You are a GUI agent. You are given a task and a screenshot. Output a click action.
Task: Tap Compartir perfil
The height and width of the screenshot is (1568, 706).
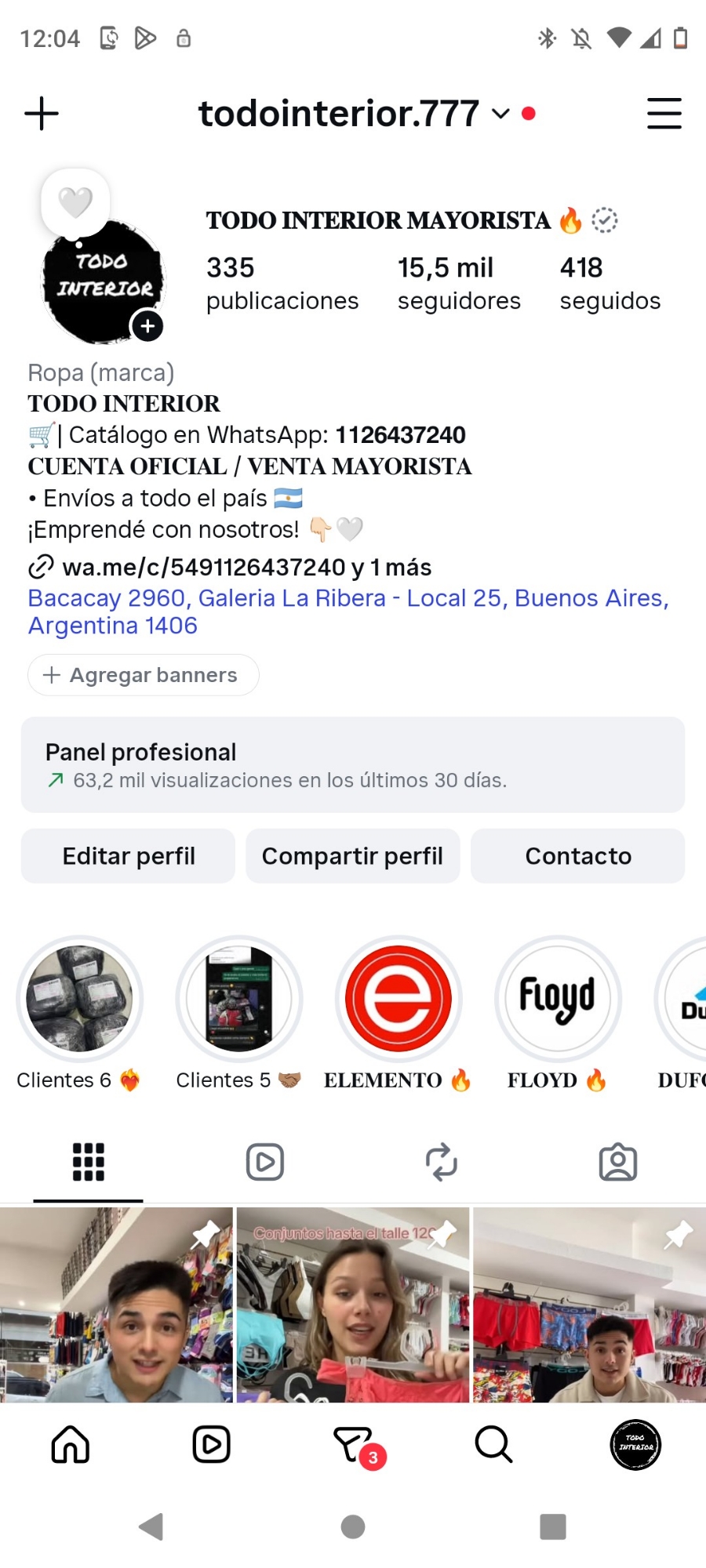353,856
